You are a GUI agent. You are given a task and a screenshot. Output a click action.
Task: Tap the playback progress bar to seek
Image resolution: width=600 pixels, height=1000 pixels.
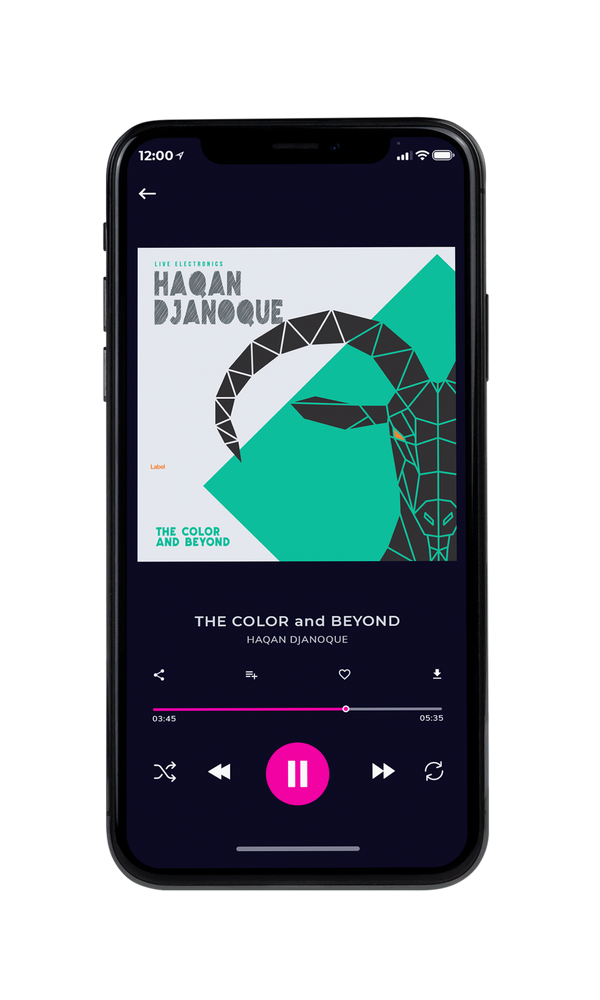point(297,709)
